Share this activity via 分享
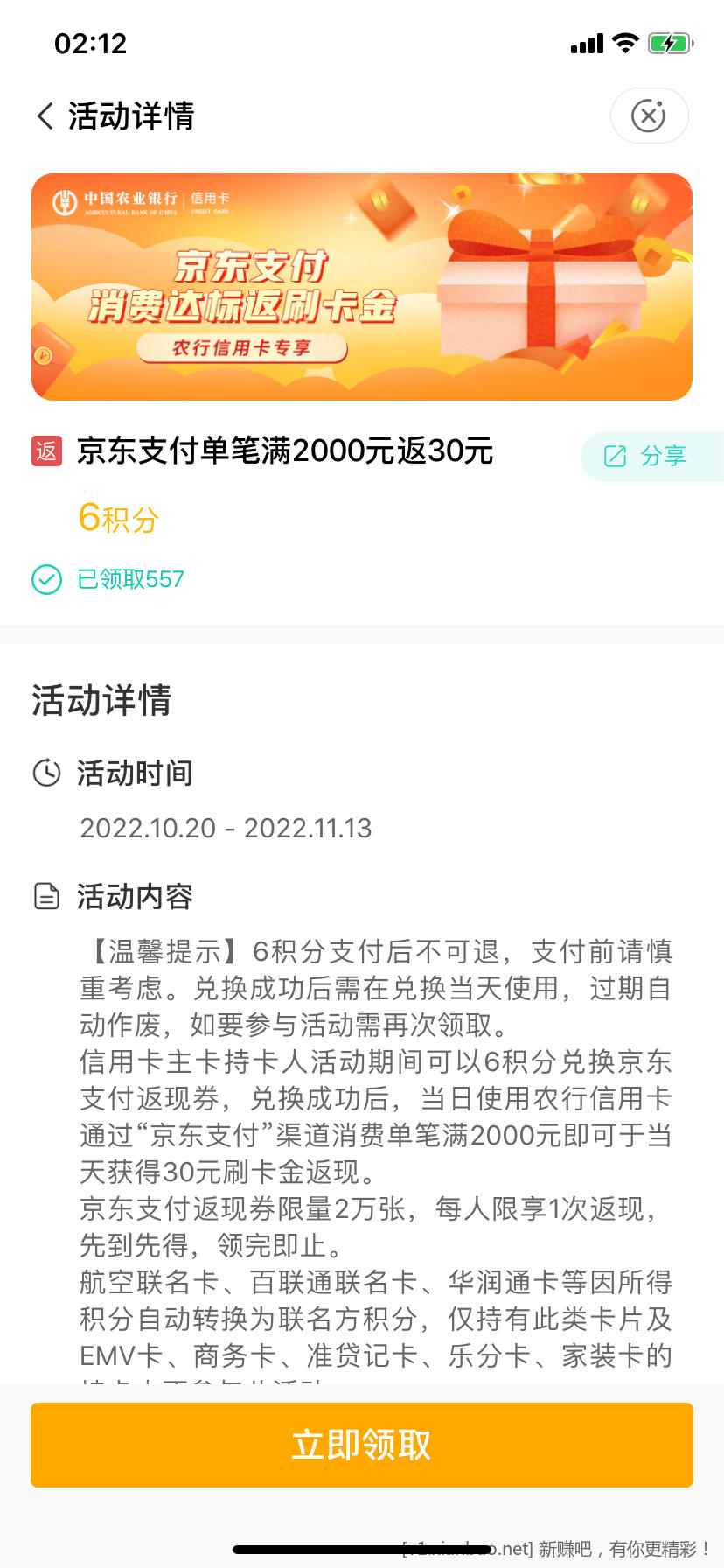 pos(647,456)
